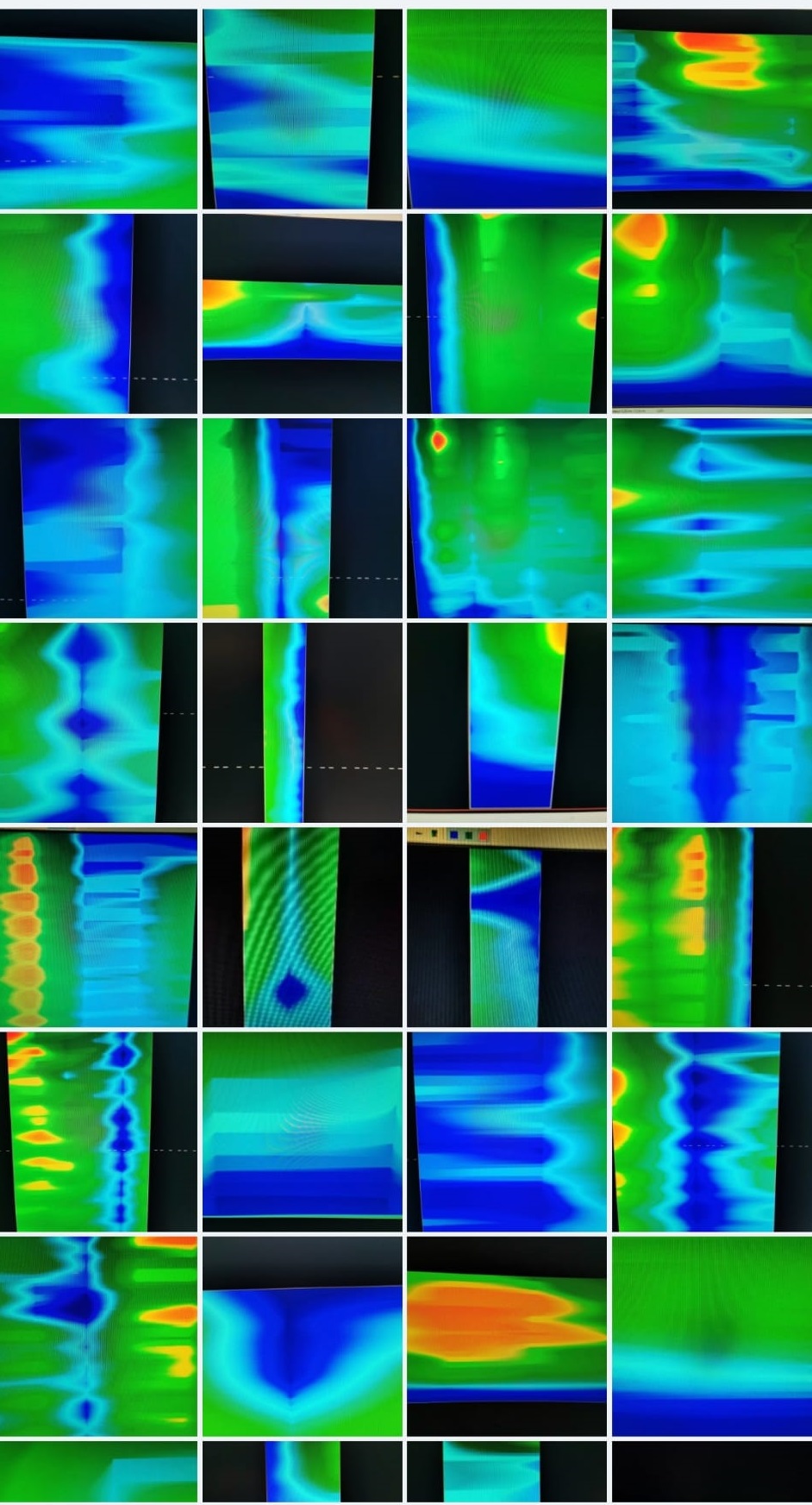Screen dimensions: 812x1505
Task: View the photo showing a blue V-shaped funnel
Action: [302, 1335]
